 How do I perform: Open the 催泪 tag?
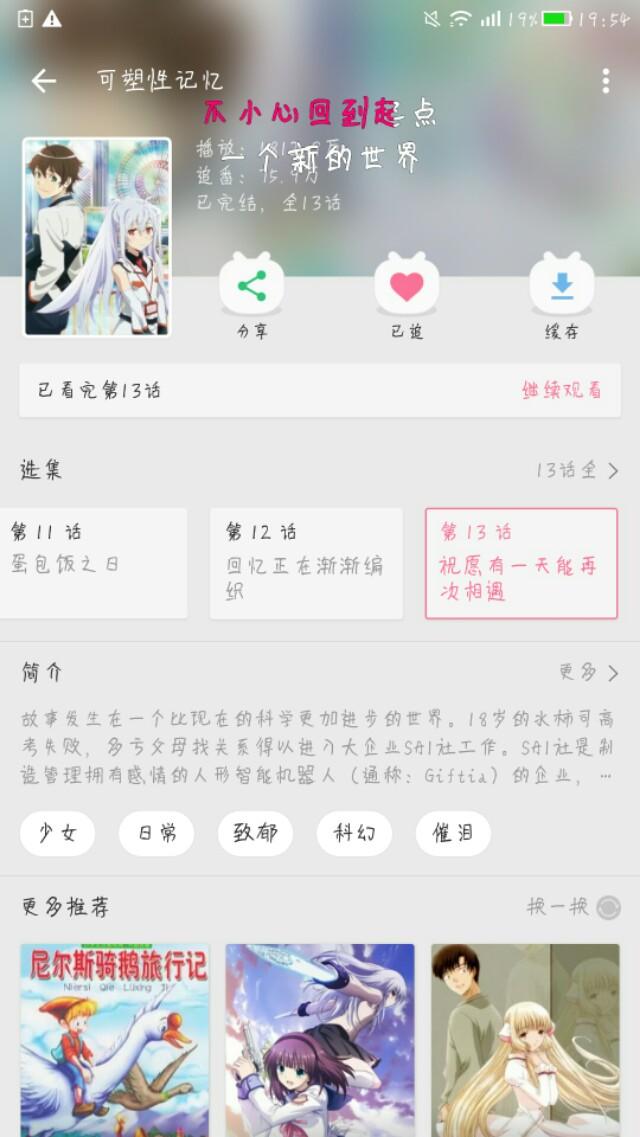[x=453, y=833]
